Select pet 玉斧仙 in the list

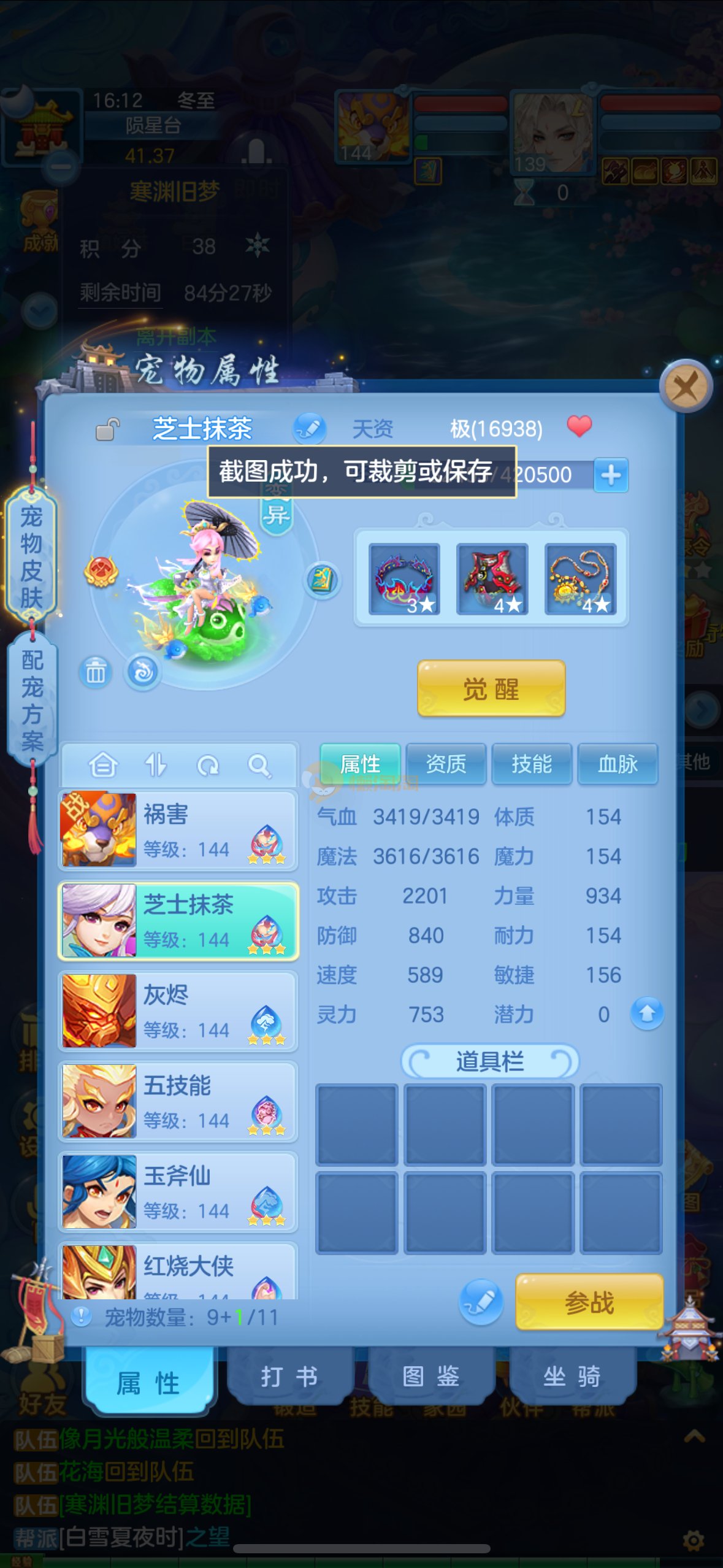tap(178, 1192)
